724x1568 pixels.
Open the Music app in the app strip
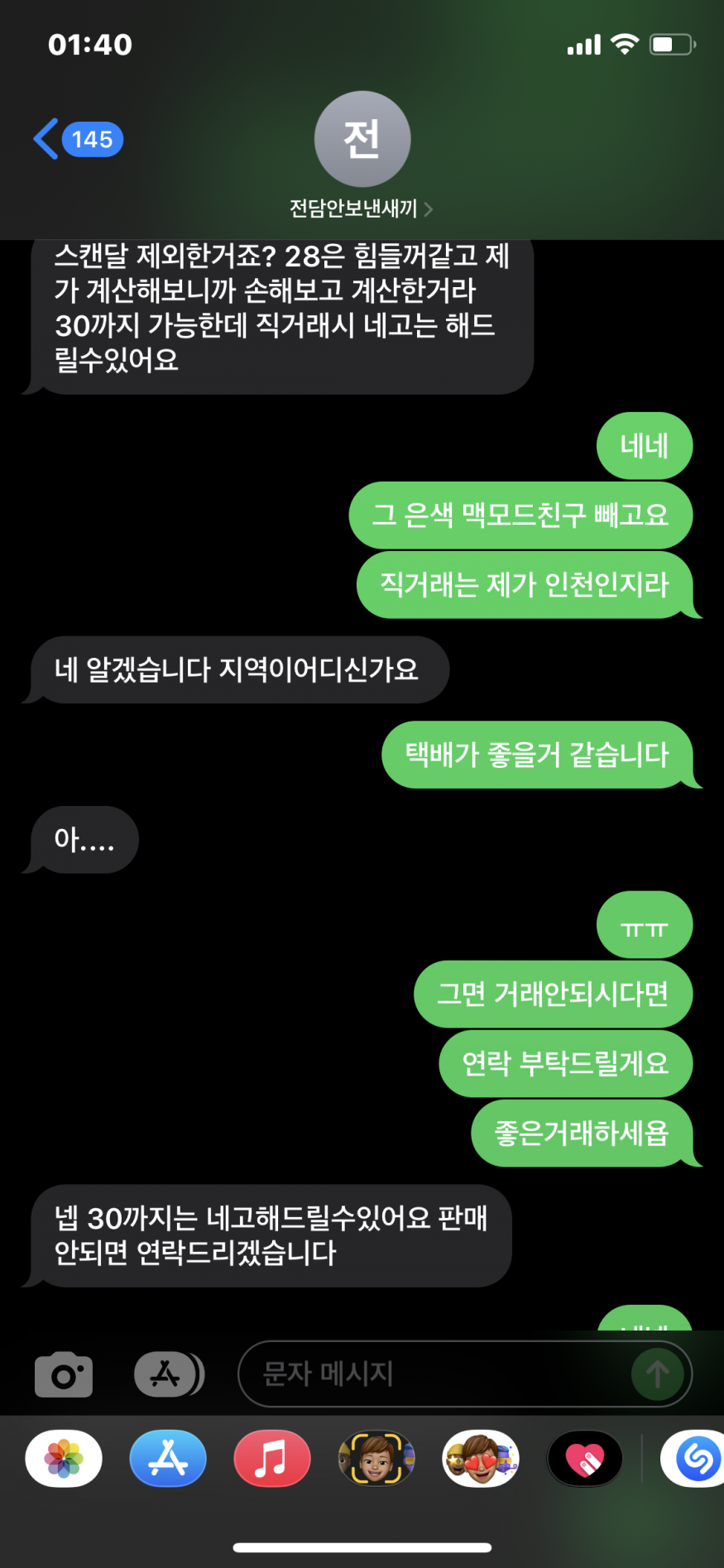coord(272,1459)
